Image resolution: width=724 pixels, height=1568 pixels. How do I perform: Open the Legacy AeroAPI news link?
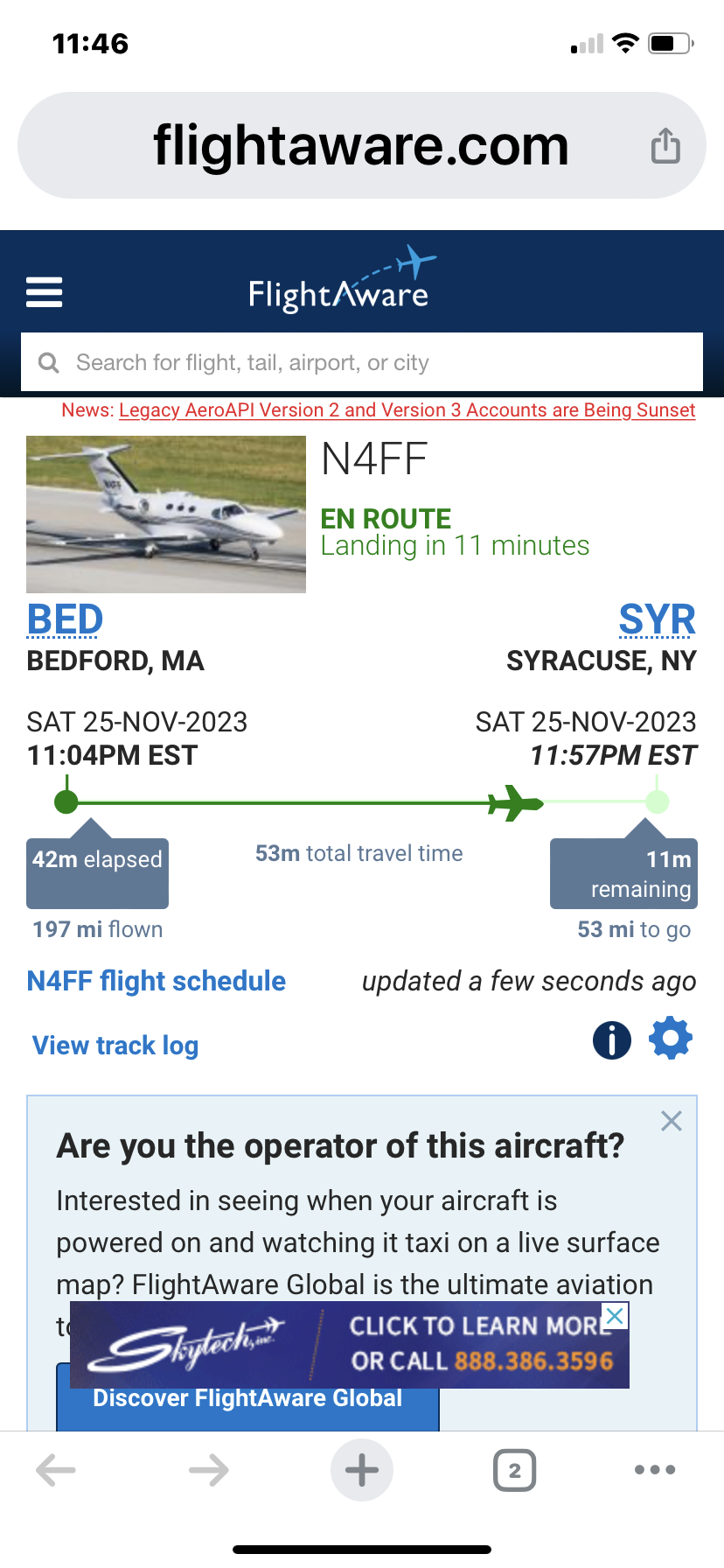407,410
